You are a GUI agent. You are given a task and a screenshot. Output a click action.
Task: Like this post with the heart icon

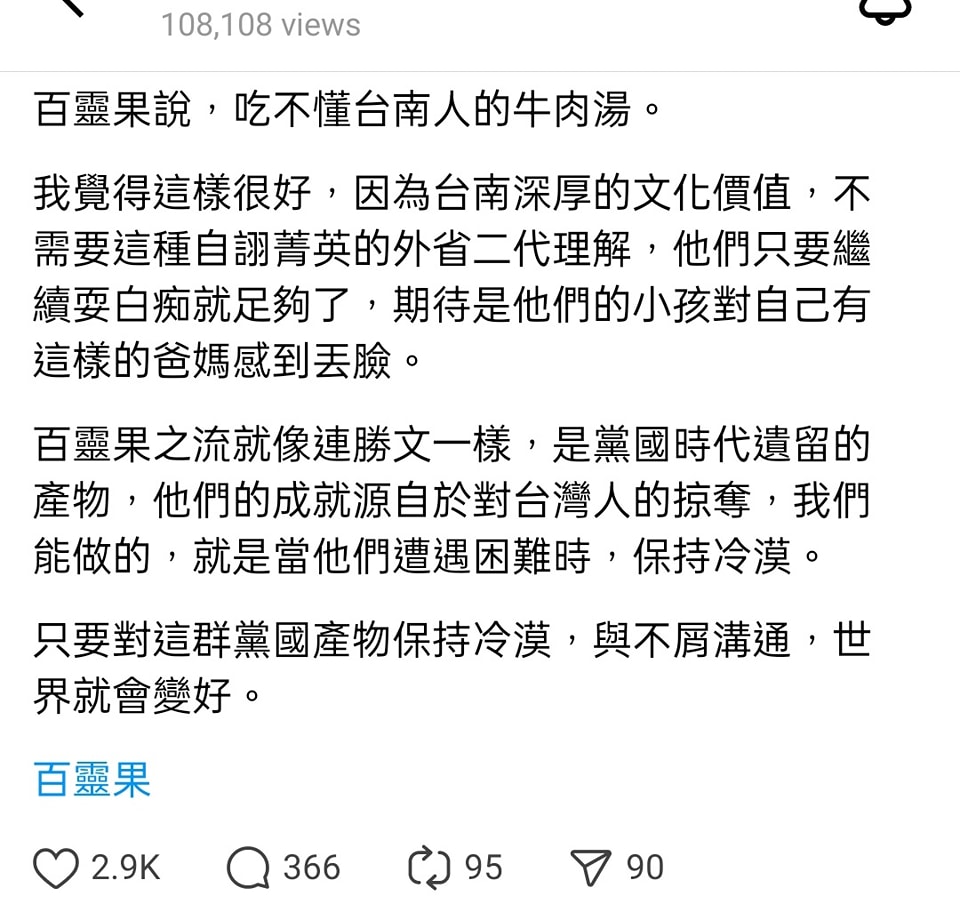point(54,867)
